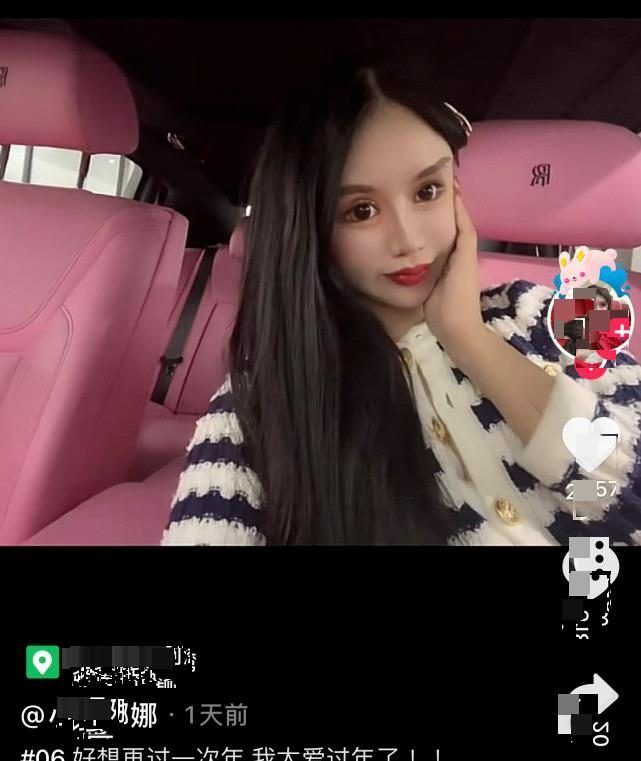
Task: Like this video with the heart
Action: [590, 443]
